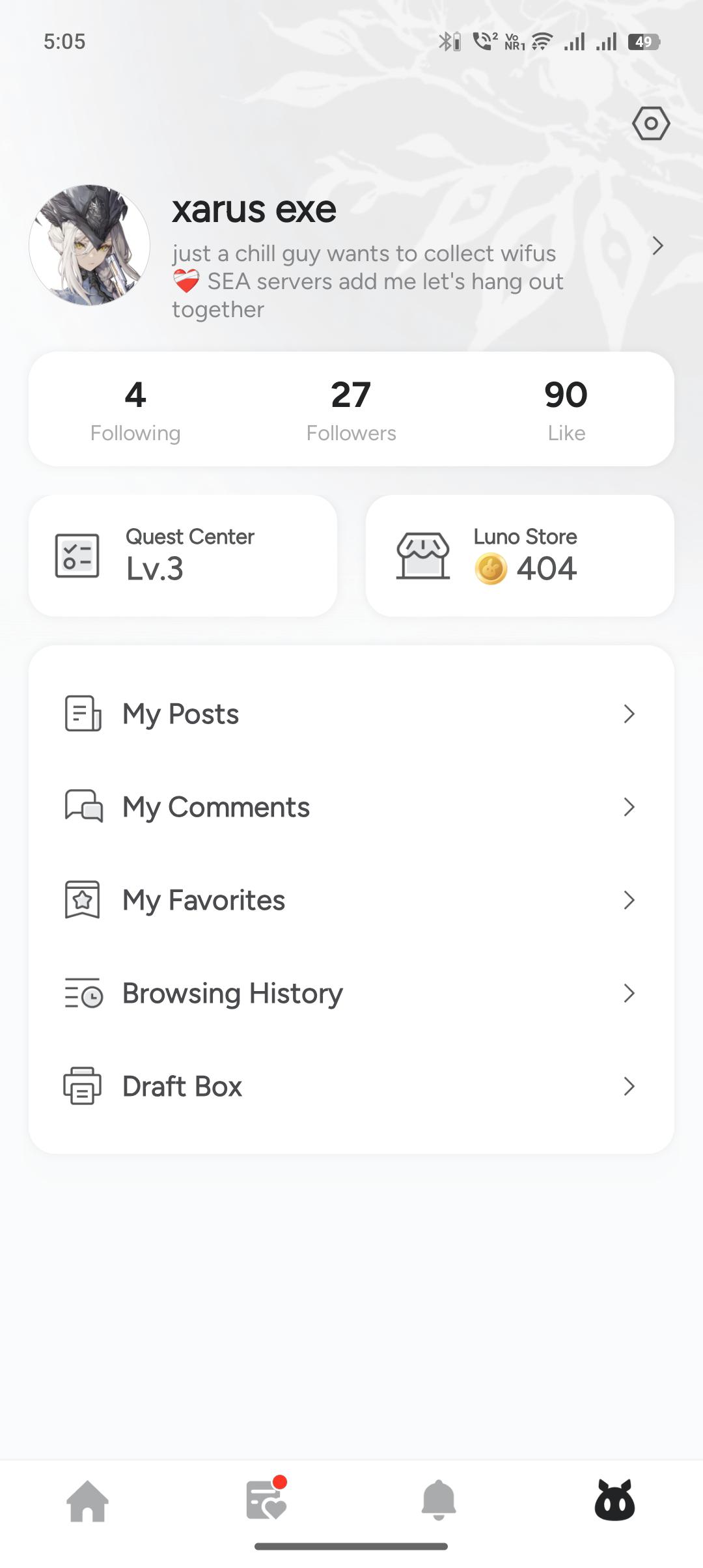Open the Luno Store card
703x1568 pixels.
[x=519, y=555]
